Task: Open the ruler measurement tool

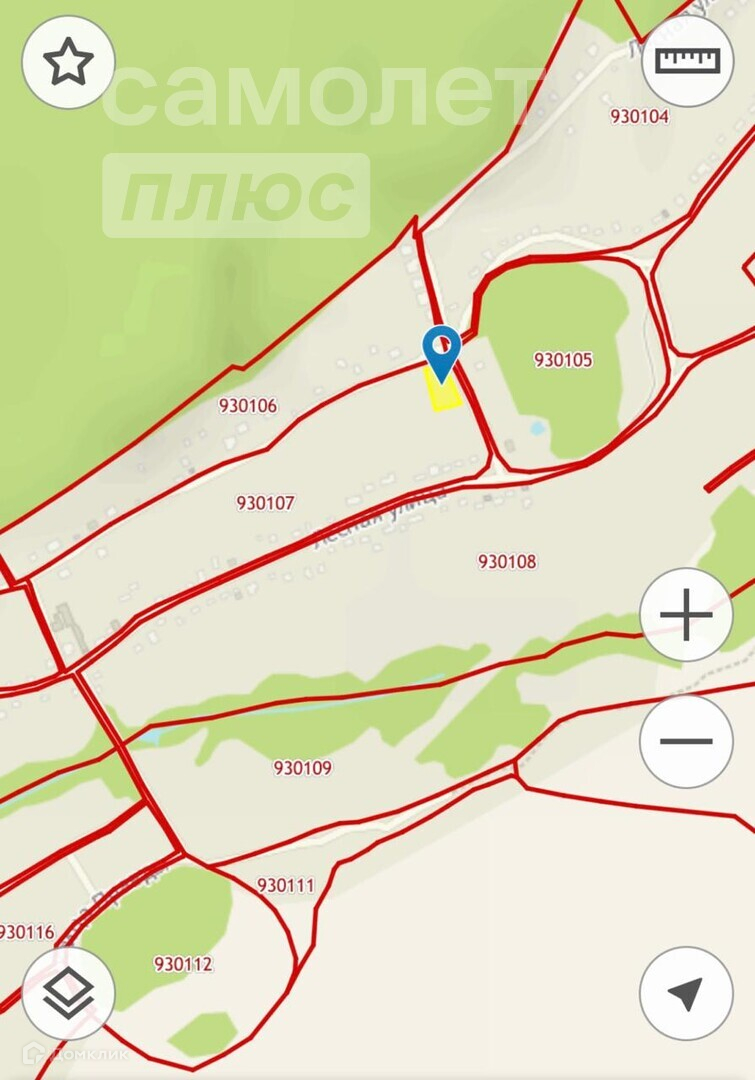Action: 687,61
